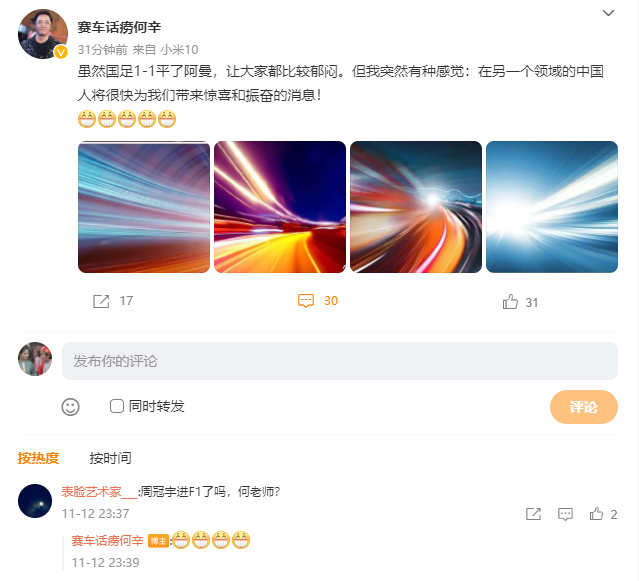Expand the post options chevron
The width and height of the screenshot is (639, 581).
pos(608,13)
